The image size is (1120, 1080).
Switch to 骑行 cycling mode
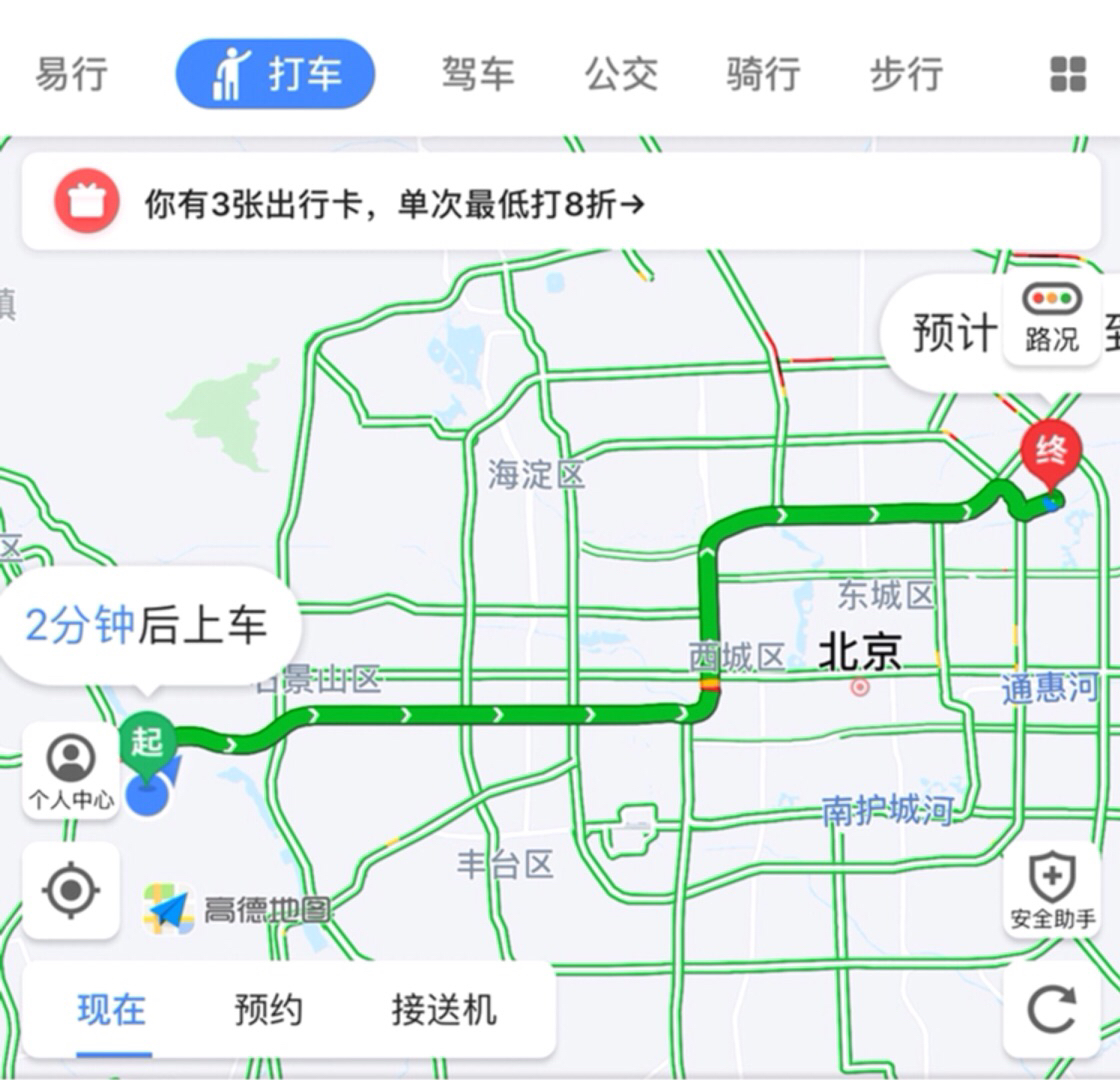pos(763,74)
